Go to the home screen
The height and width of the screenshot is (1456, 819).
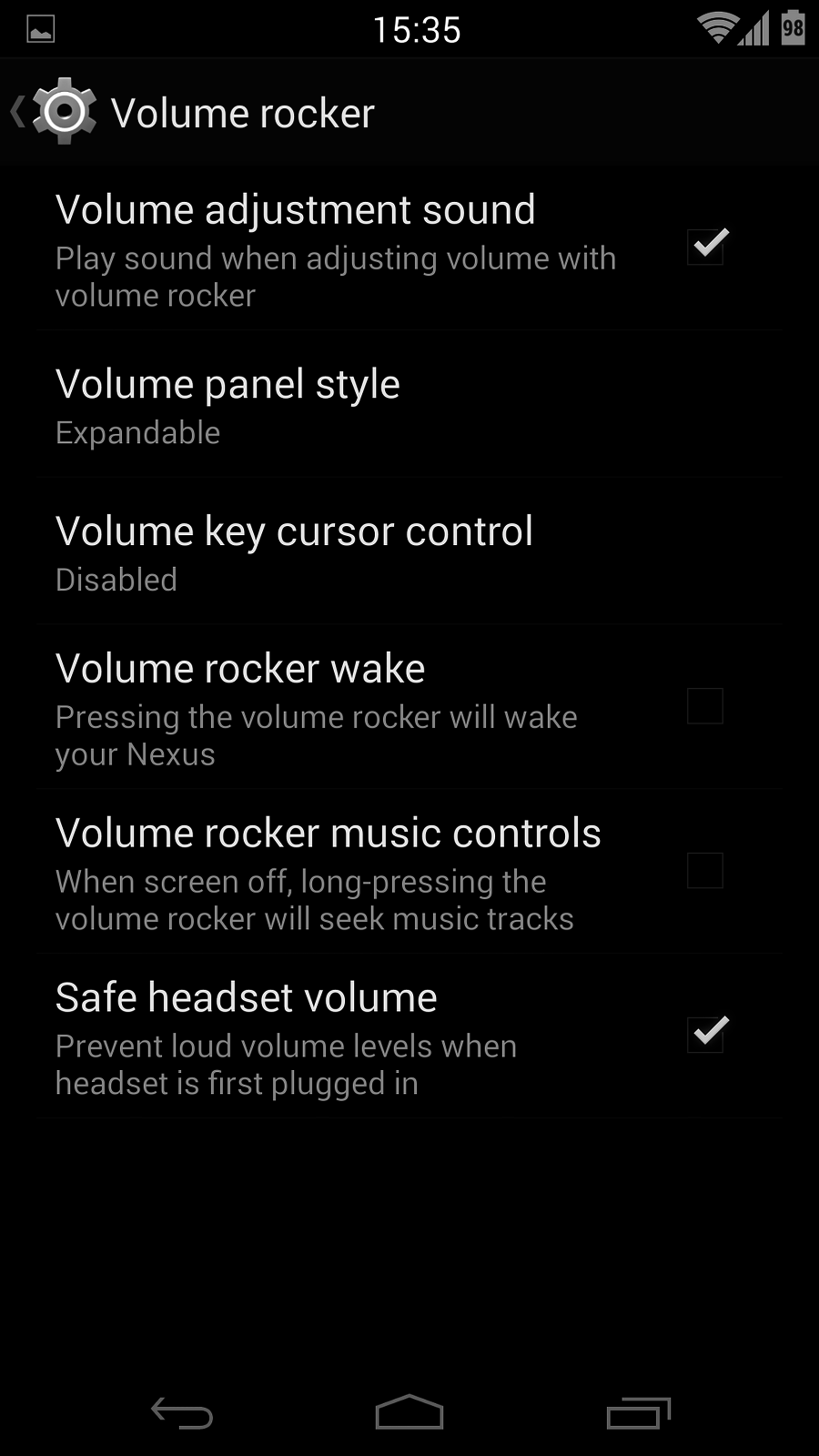coord(409,1413)
